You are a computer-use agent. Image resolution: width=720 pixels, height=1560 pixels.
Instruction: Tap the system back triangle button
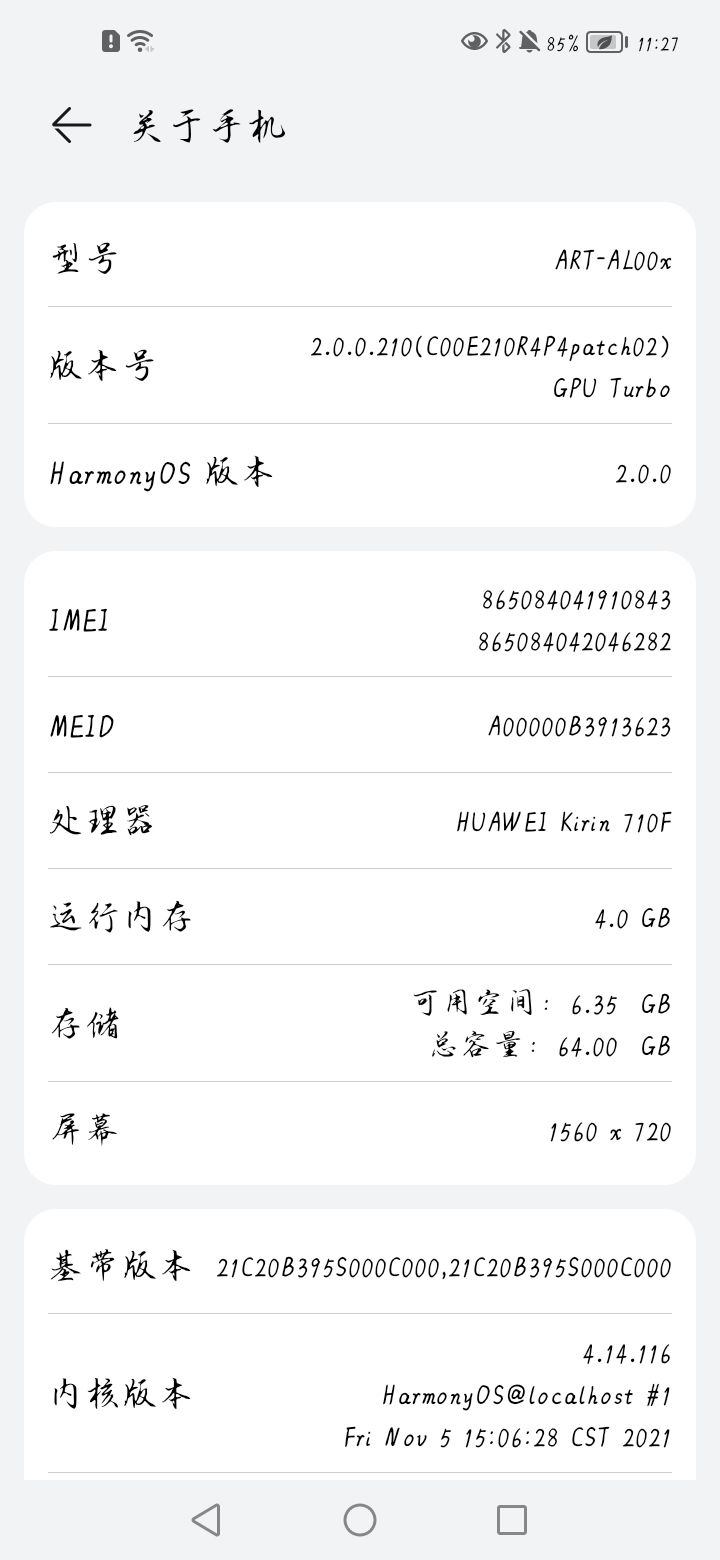pos(206,1520)
